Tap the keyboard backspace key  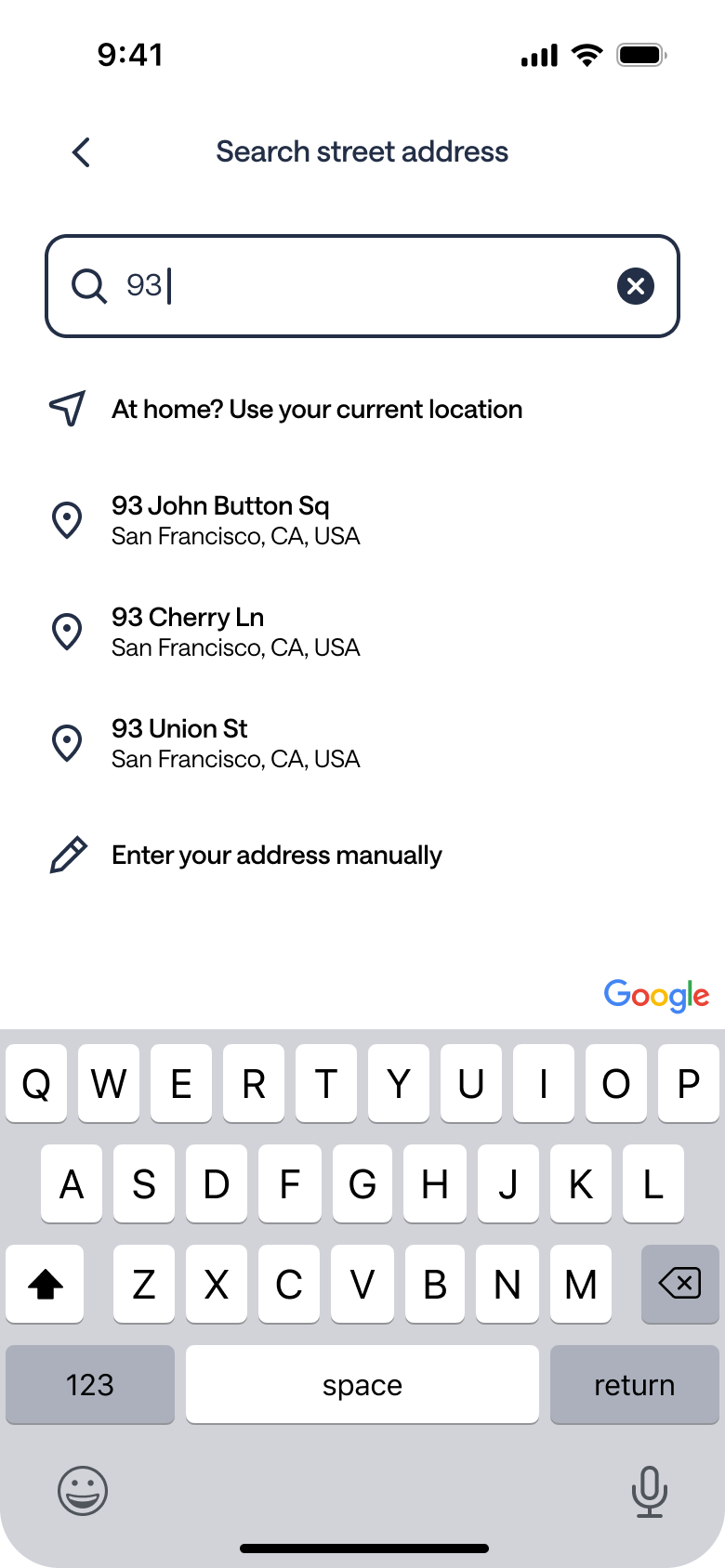click(679, 1285)
